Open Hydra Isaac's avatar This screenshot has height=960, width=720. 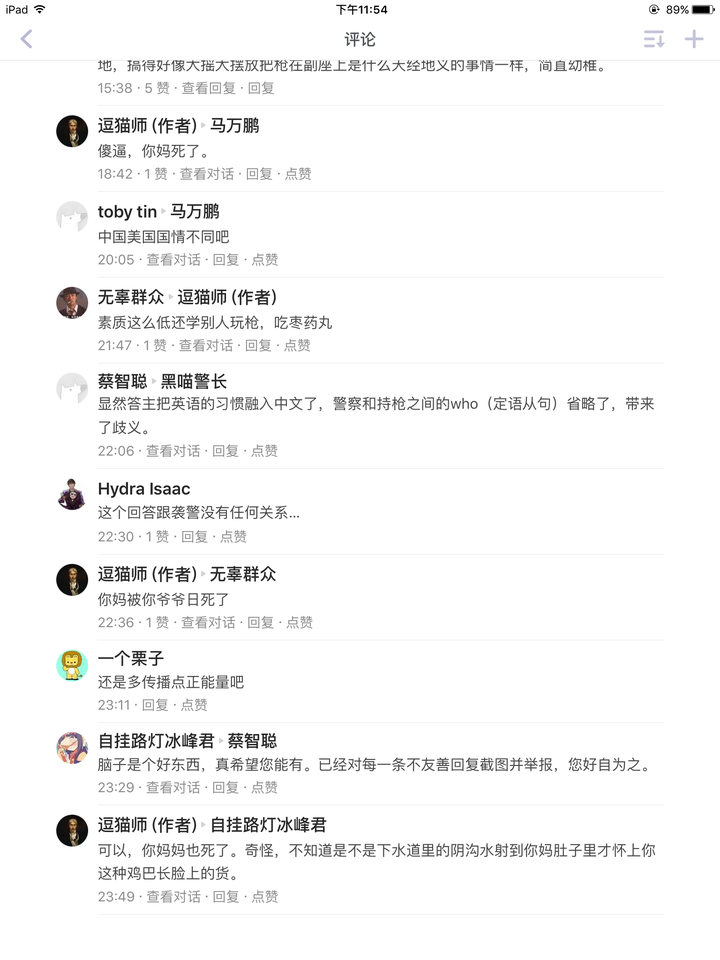click(x=72, y=495)
